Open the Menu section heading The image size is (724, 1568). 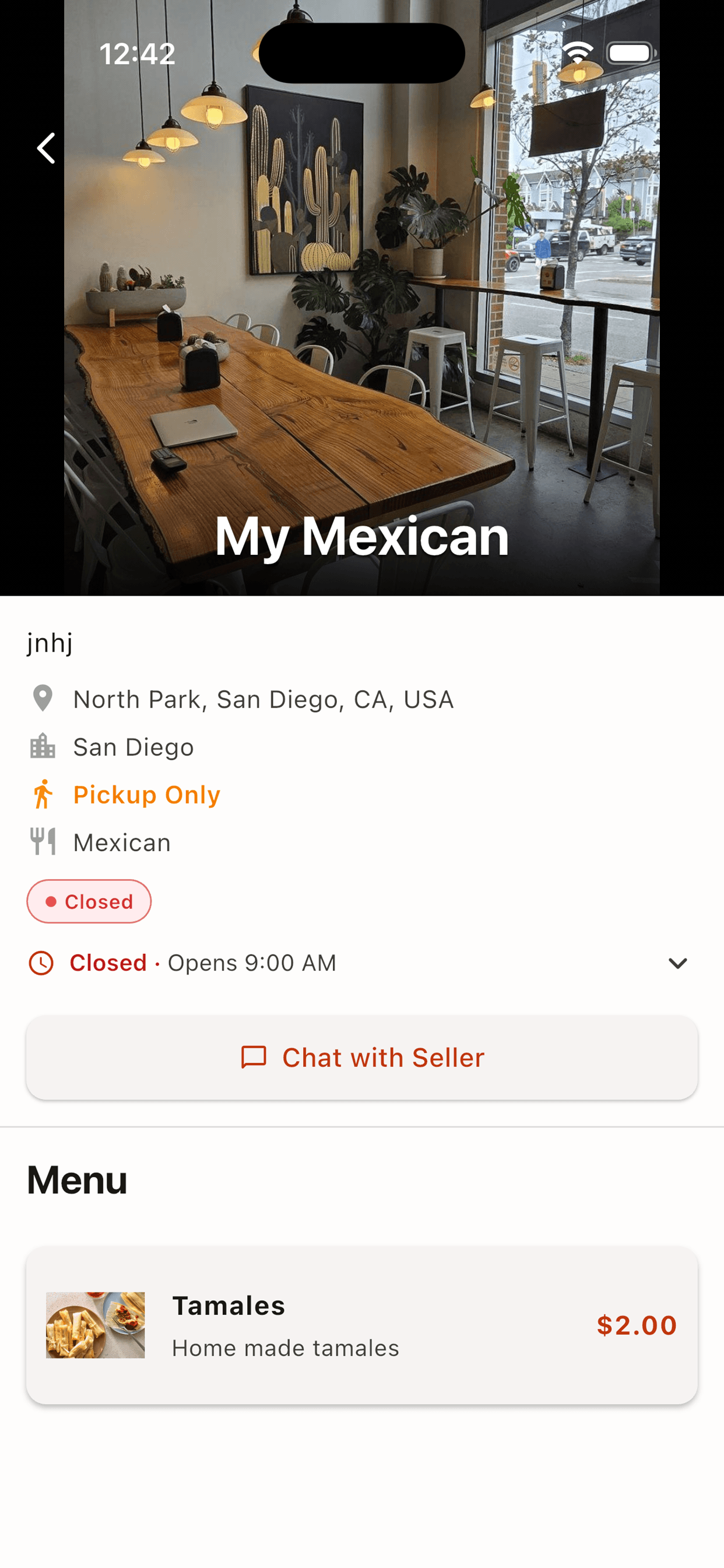[76, 1179]
